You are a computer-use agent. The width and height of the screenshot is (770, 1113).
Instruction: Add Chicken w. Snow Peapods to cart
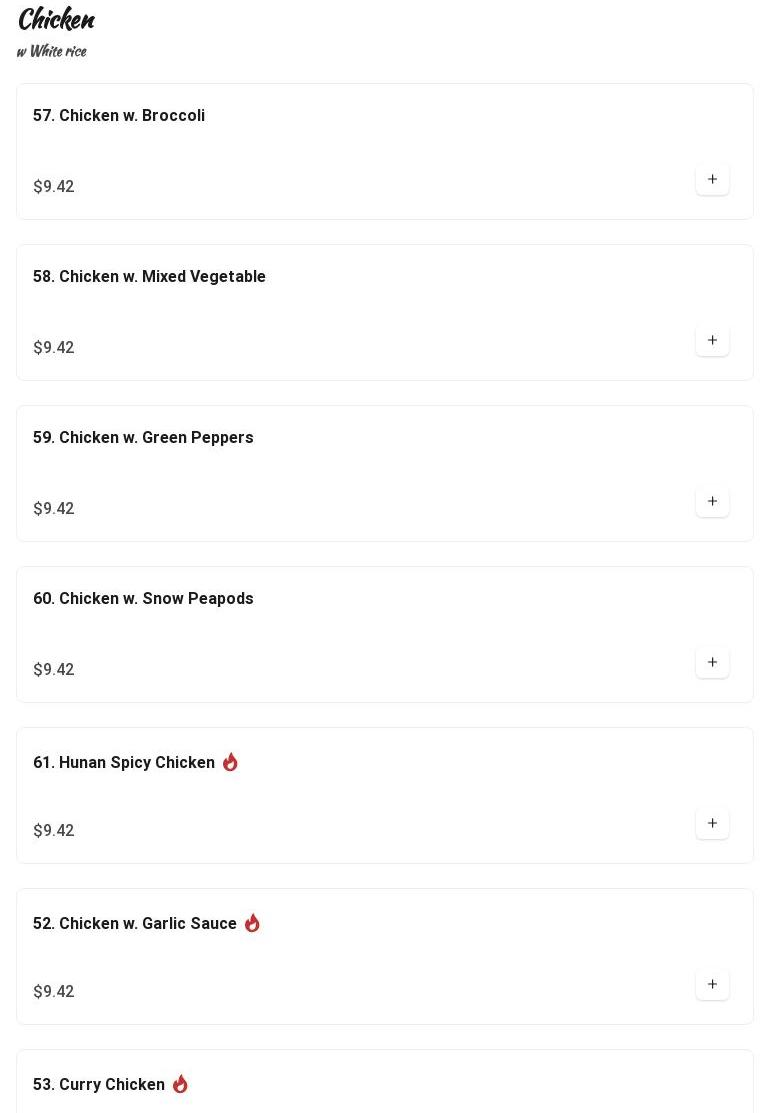click(712, 663)
